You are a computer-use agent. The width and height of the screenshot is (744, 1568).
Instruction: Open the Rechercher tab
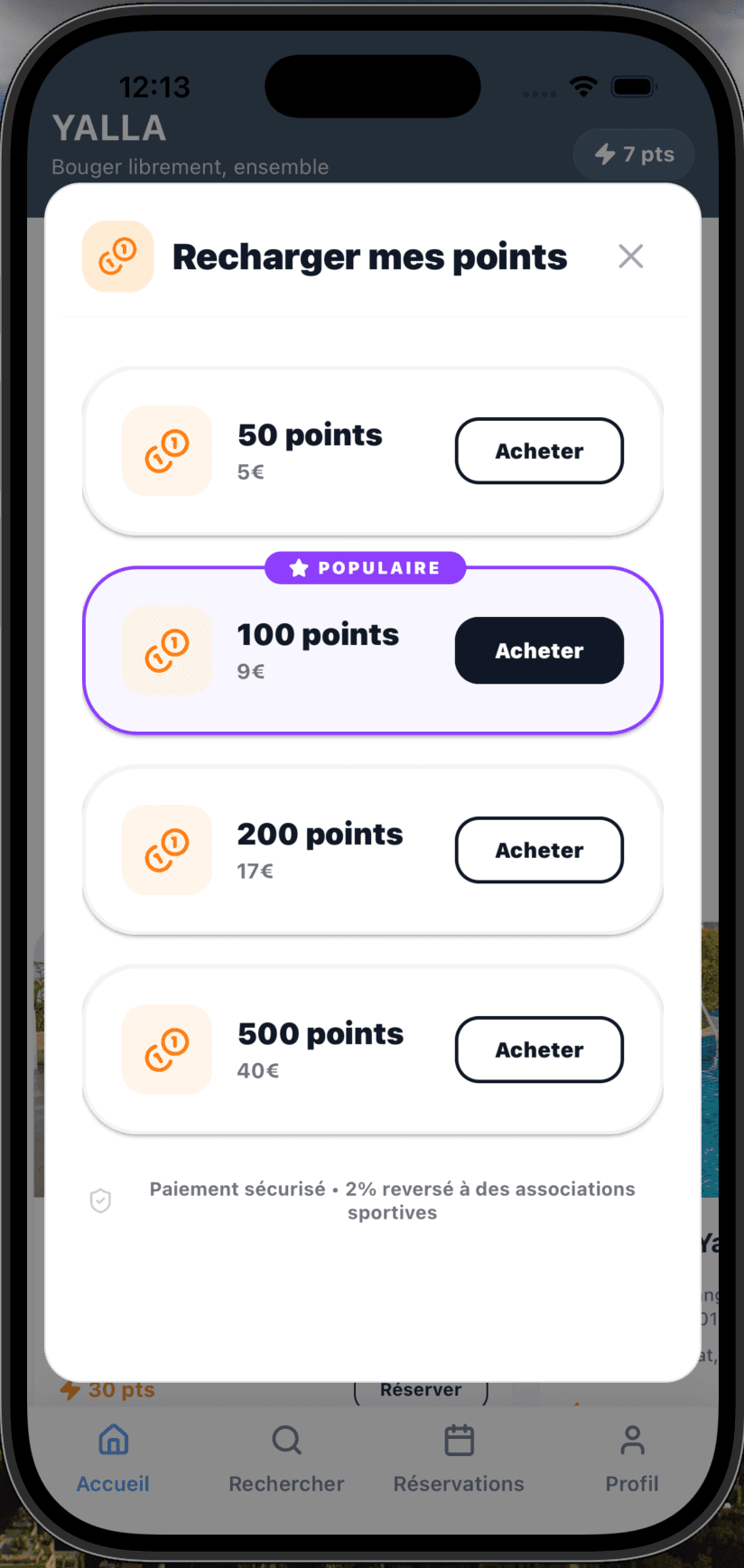(286, 1457)
